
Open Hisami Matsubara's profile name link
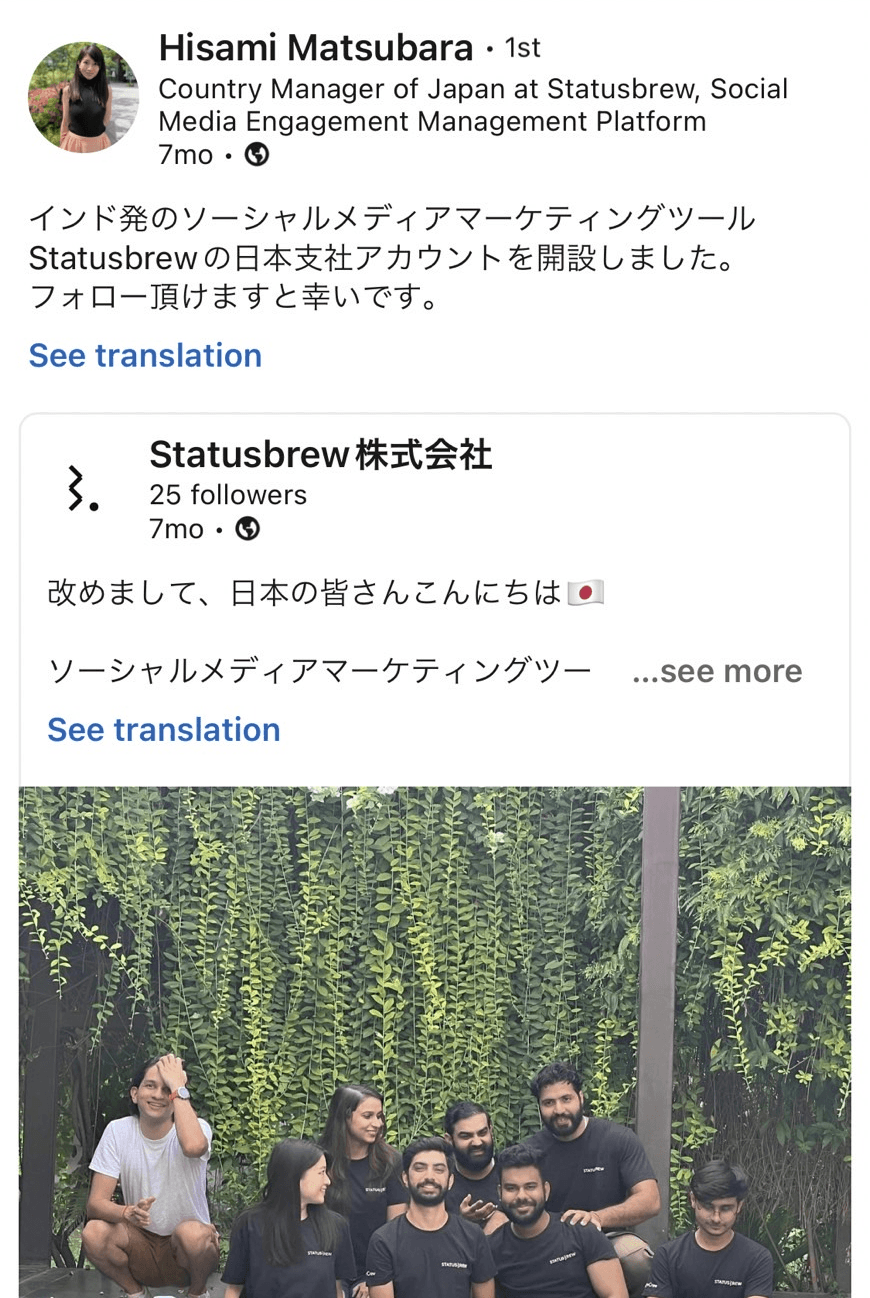[x=316, y=47]
